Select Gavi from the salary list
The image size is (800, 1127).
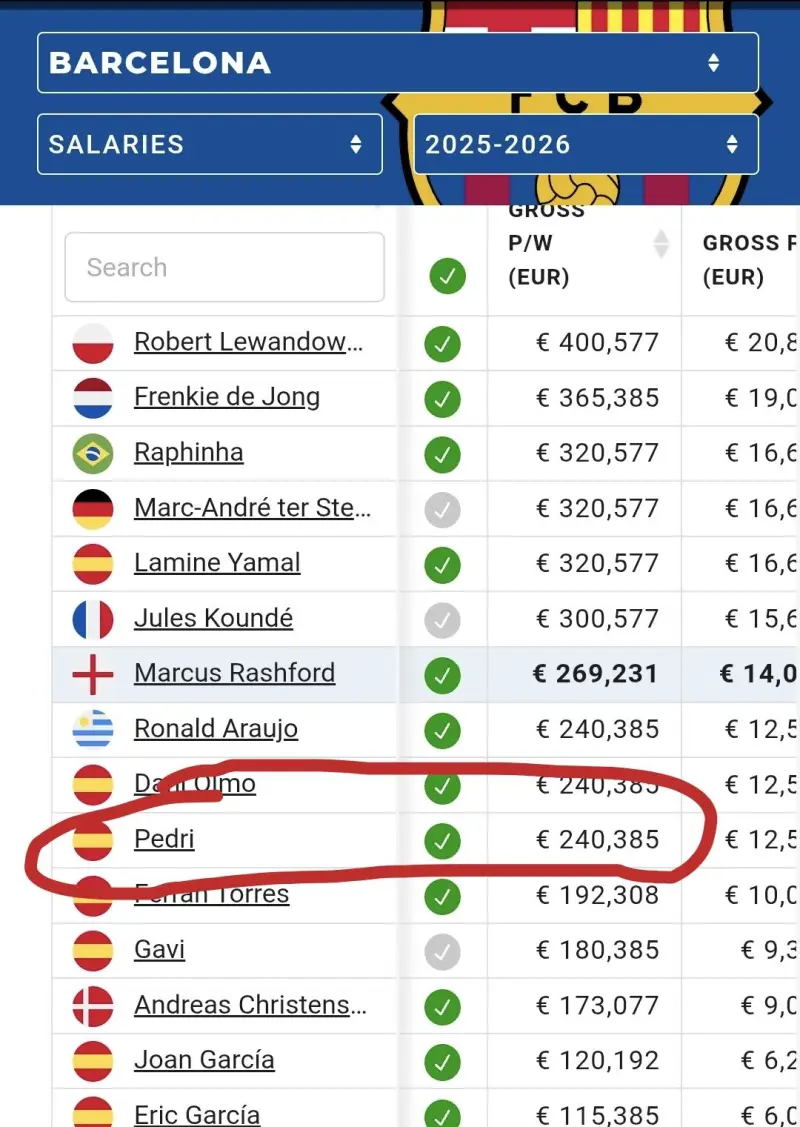(159, 949)
